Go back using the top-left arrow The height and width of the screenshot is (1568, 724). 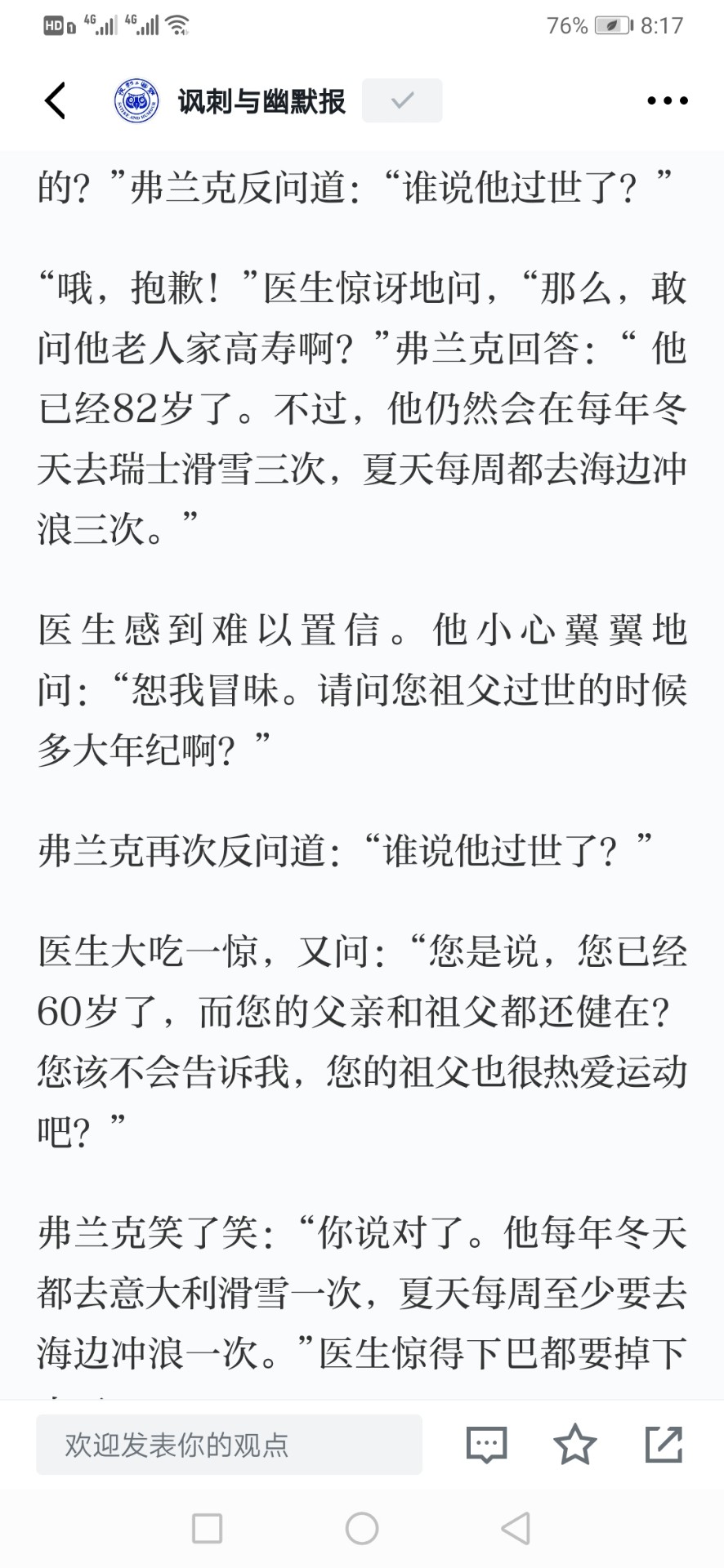(x=55, y=100)
